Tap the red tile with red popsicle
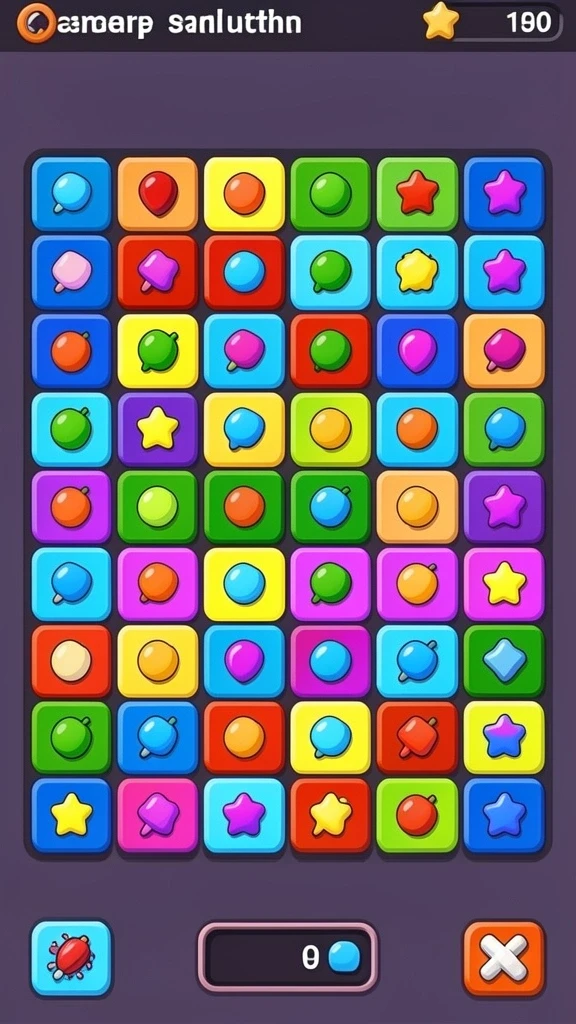The image size is (576, 1024). [417, 738]
